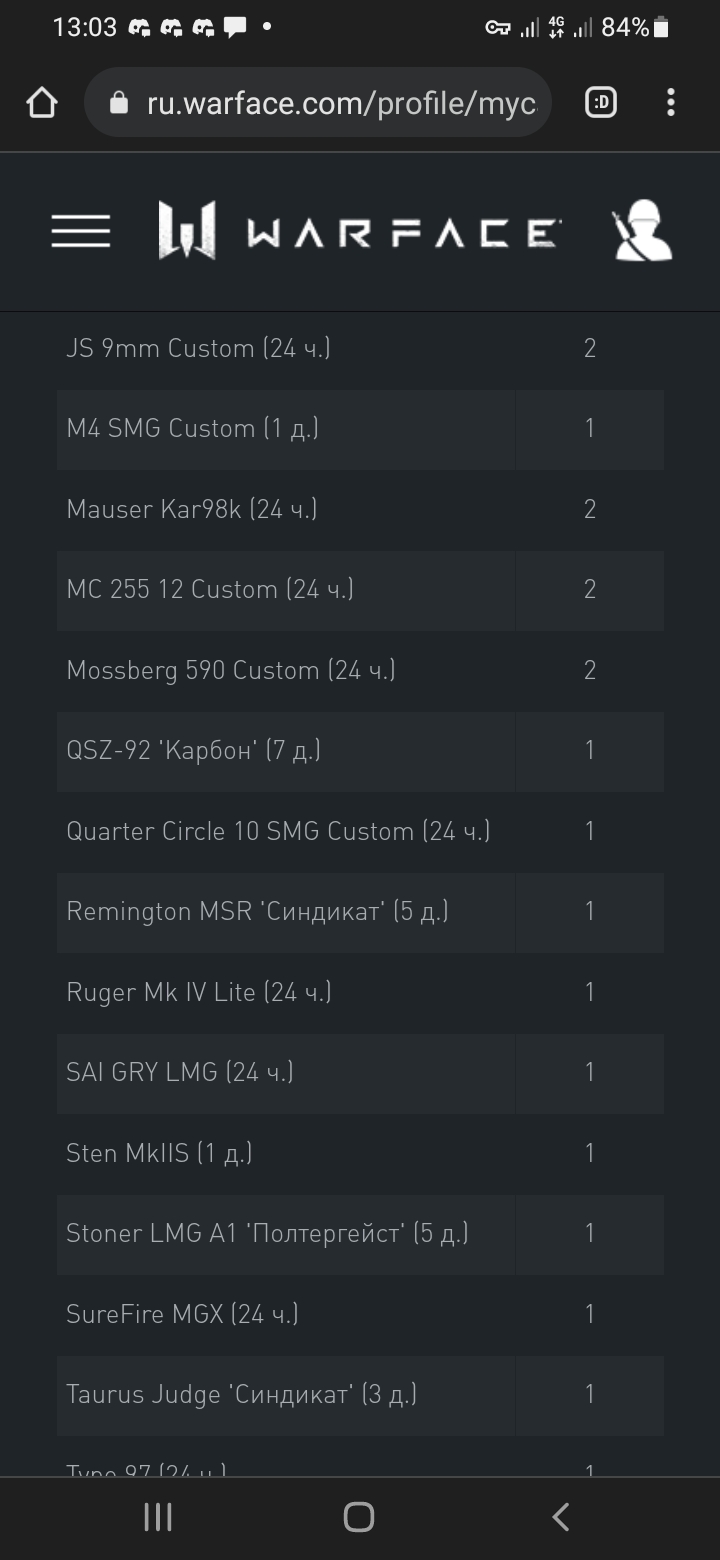720x1560 pixels.
Task: Open the Warface hamburger menu
Action: (x=81, y=231)
